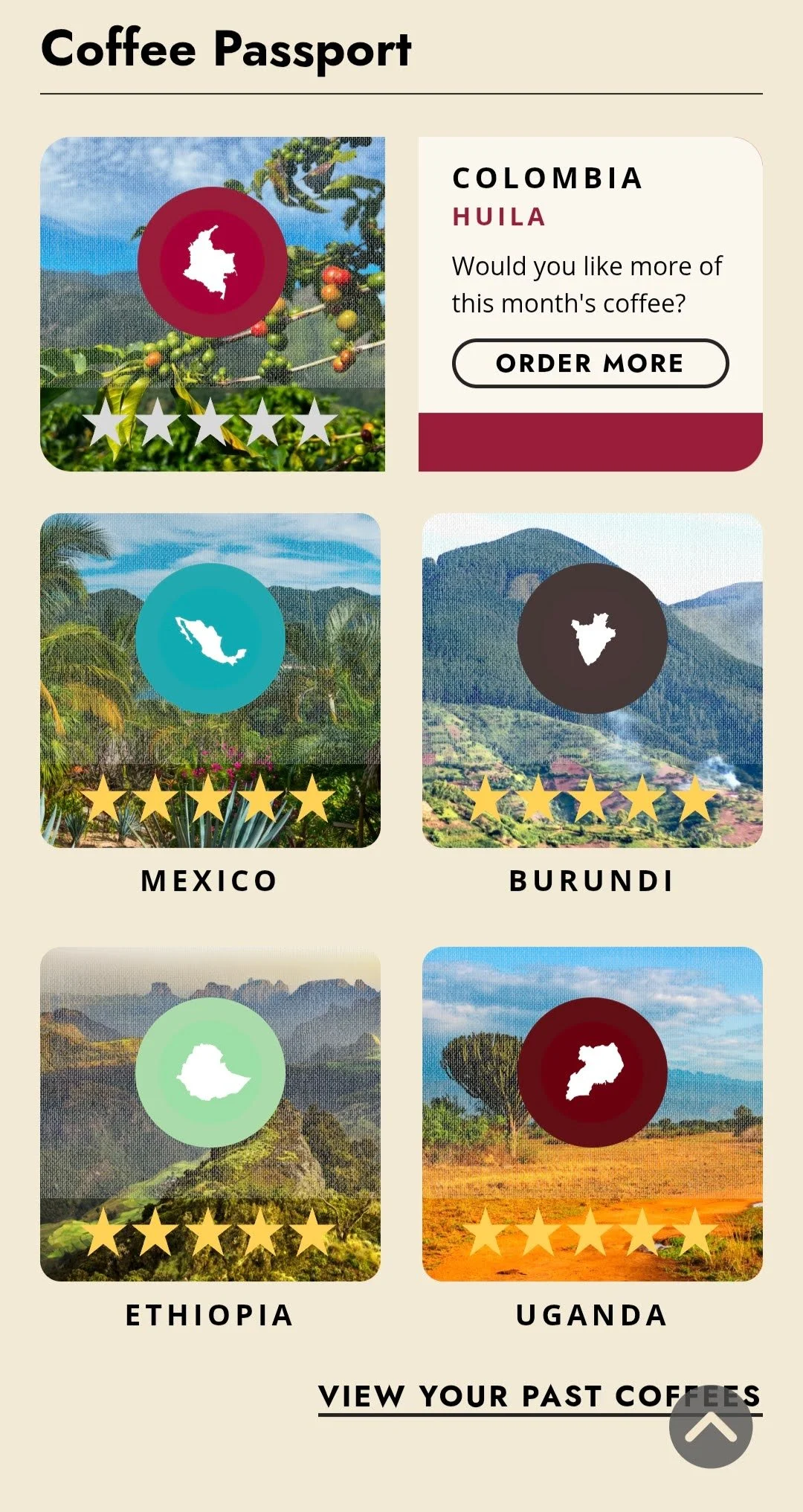Open the Ethiopia coffee card
803x1512 pixels.
click(x=210, y=1113)
